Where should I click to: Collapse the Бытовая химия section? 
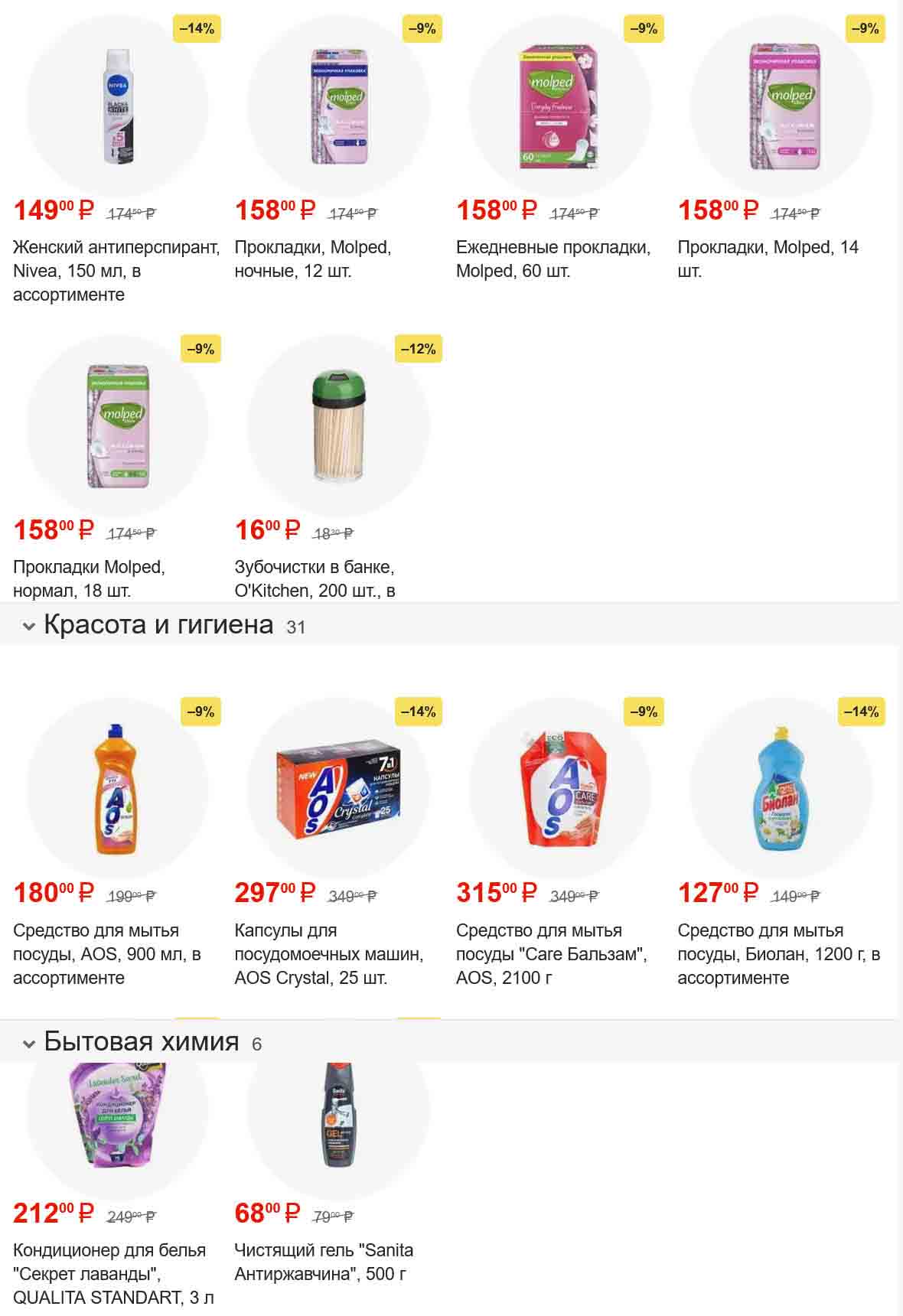coord(29,1044)
